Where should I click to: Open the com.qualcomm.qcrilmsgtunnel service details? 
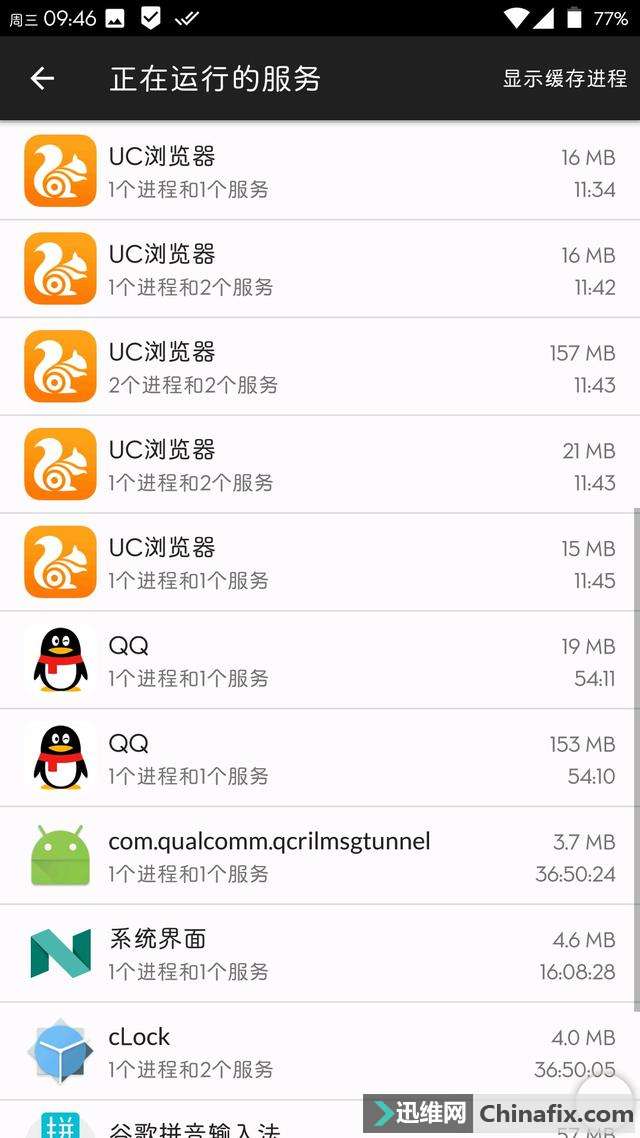pos(320,857)
